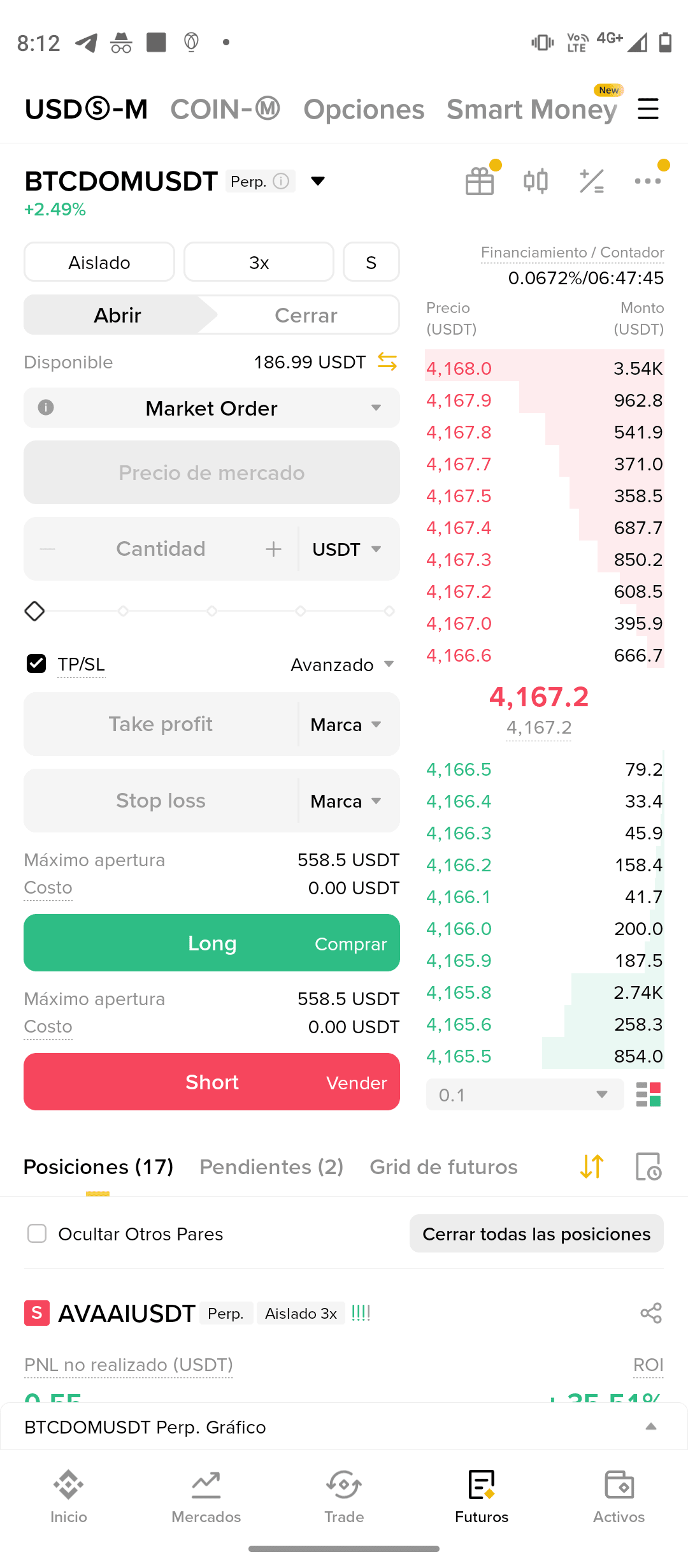Expand the BTCDOMUSDT Perp. Gráfico panel
Image resolution: width=688 pixels, height=1568 pixels.
344,1427
